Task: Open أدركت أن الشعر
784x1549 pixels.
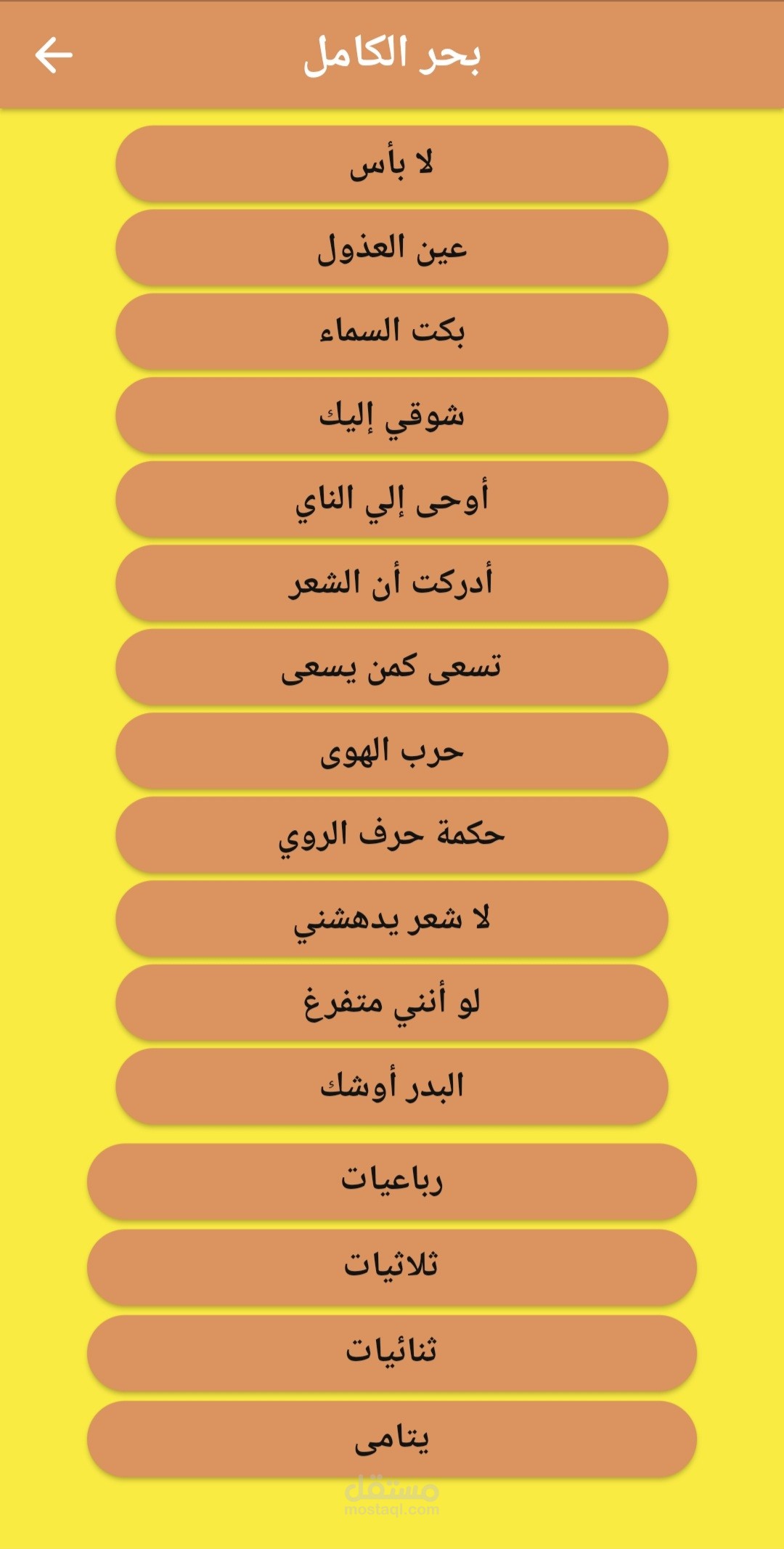Action: [392, 583]
